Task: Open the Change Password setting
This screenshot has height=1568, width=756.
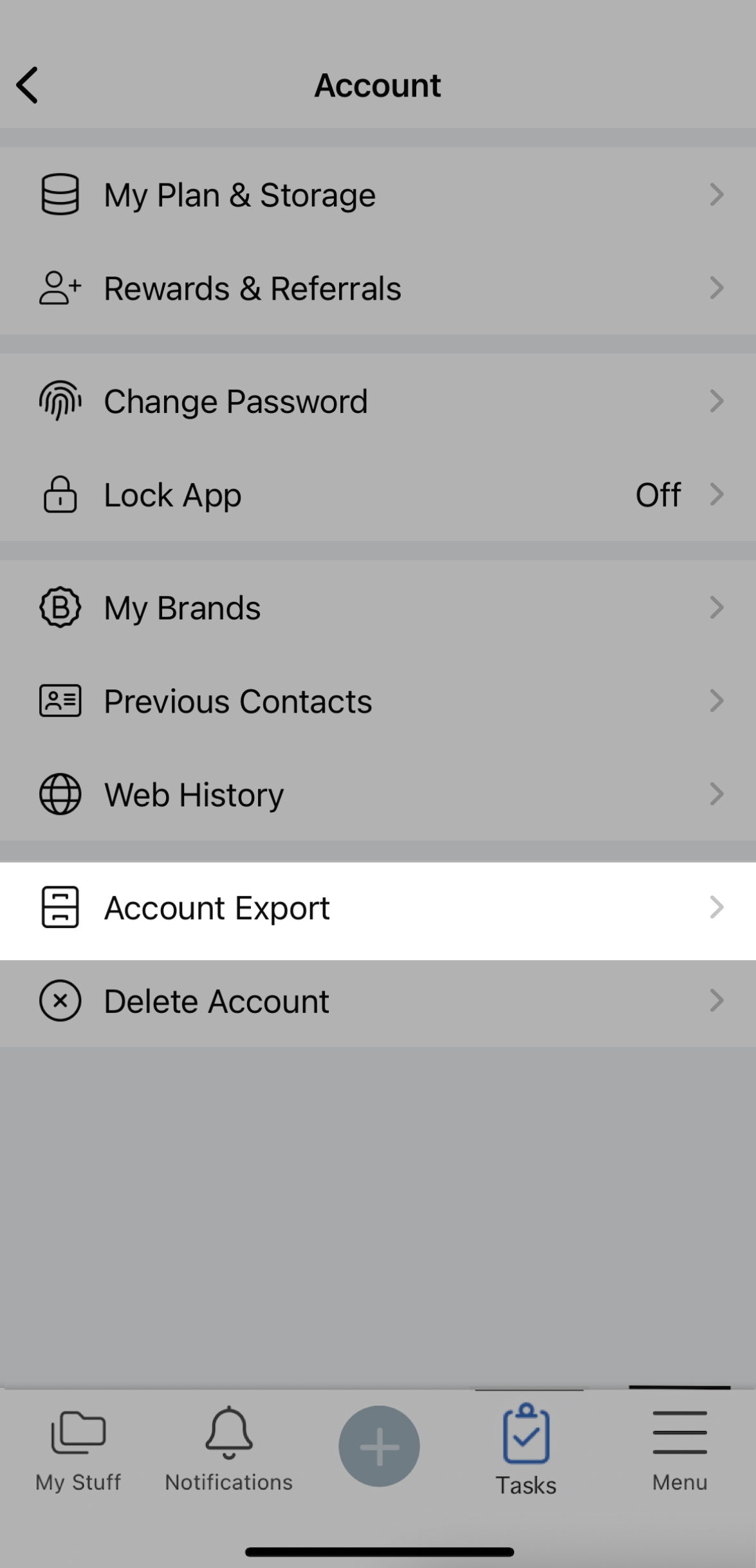Action: click(378, 401)
